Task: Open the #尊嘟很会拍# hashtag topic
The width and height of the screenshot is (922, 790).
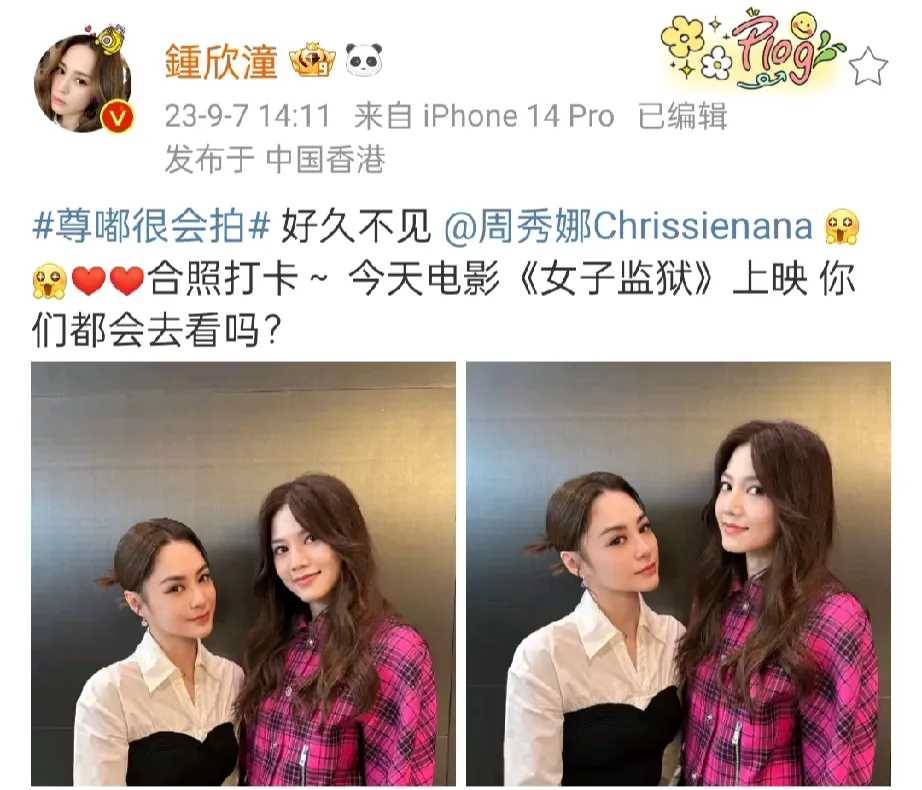Action: (150, 227)
